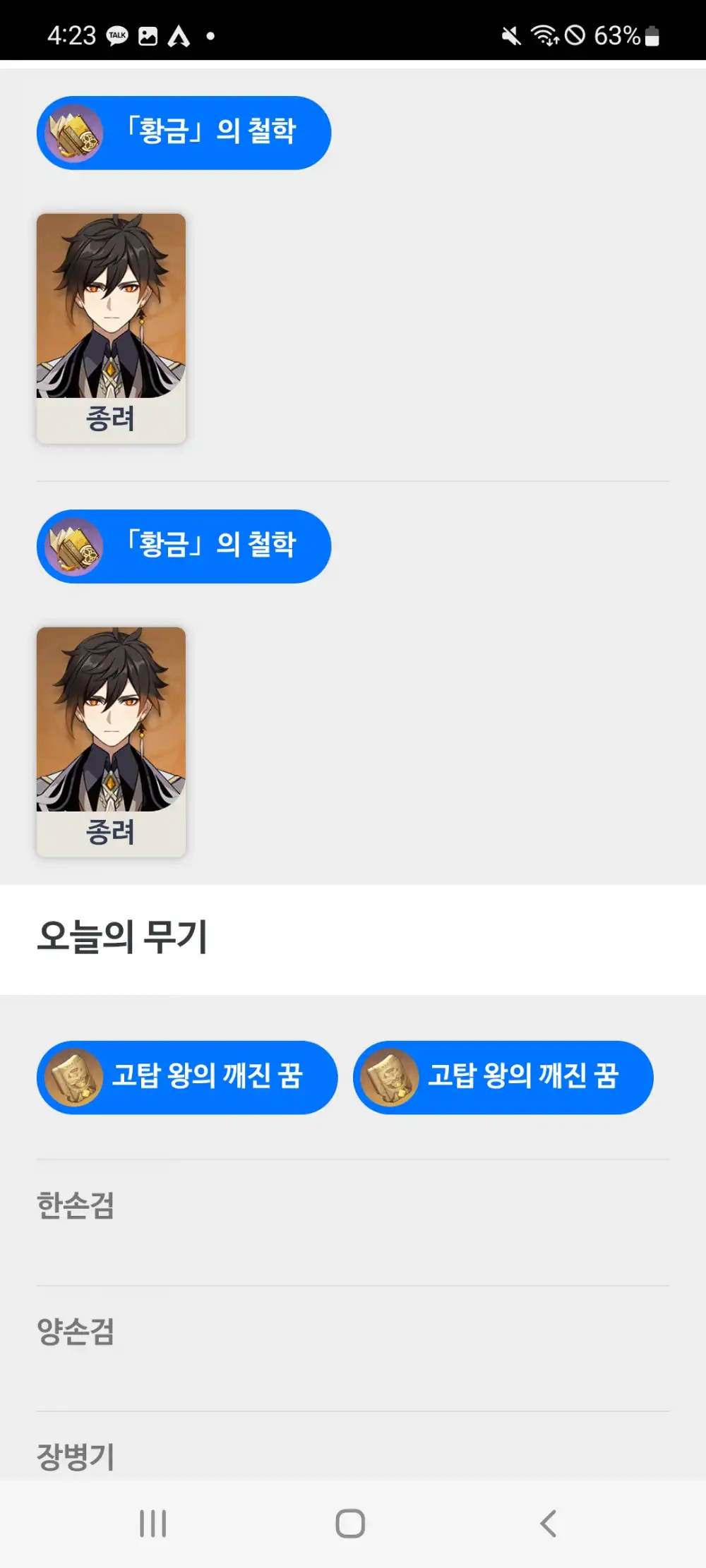Open the second 종려 character card

click(111, 742)
